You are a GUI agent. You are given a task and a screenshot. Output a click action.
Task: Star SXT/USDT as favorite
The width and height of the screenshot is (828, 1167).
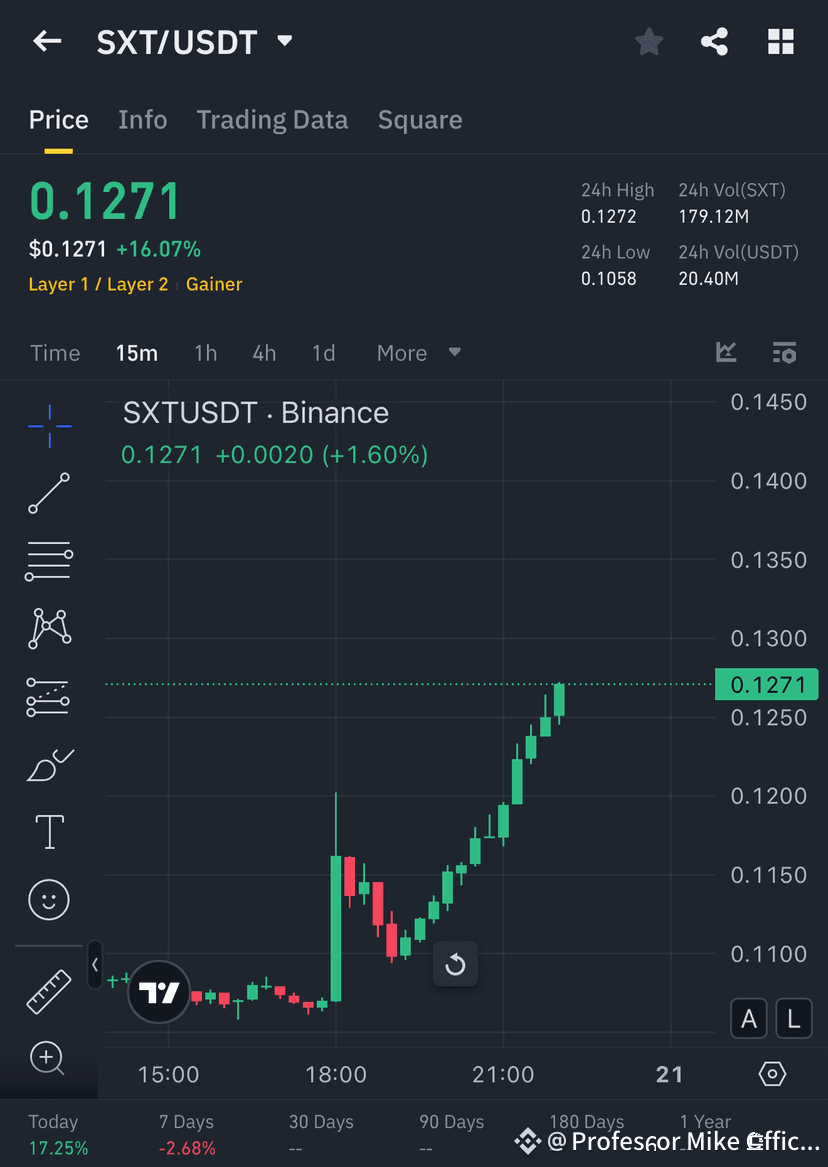pos(648,42)
